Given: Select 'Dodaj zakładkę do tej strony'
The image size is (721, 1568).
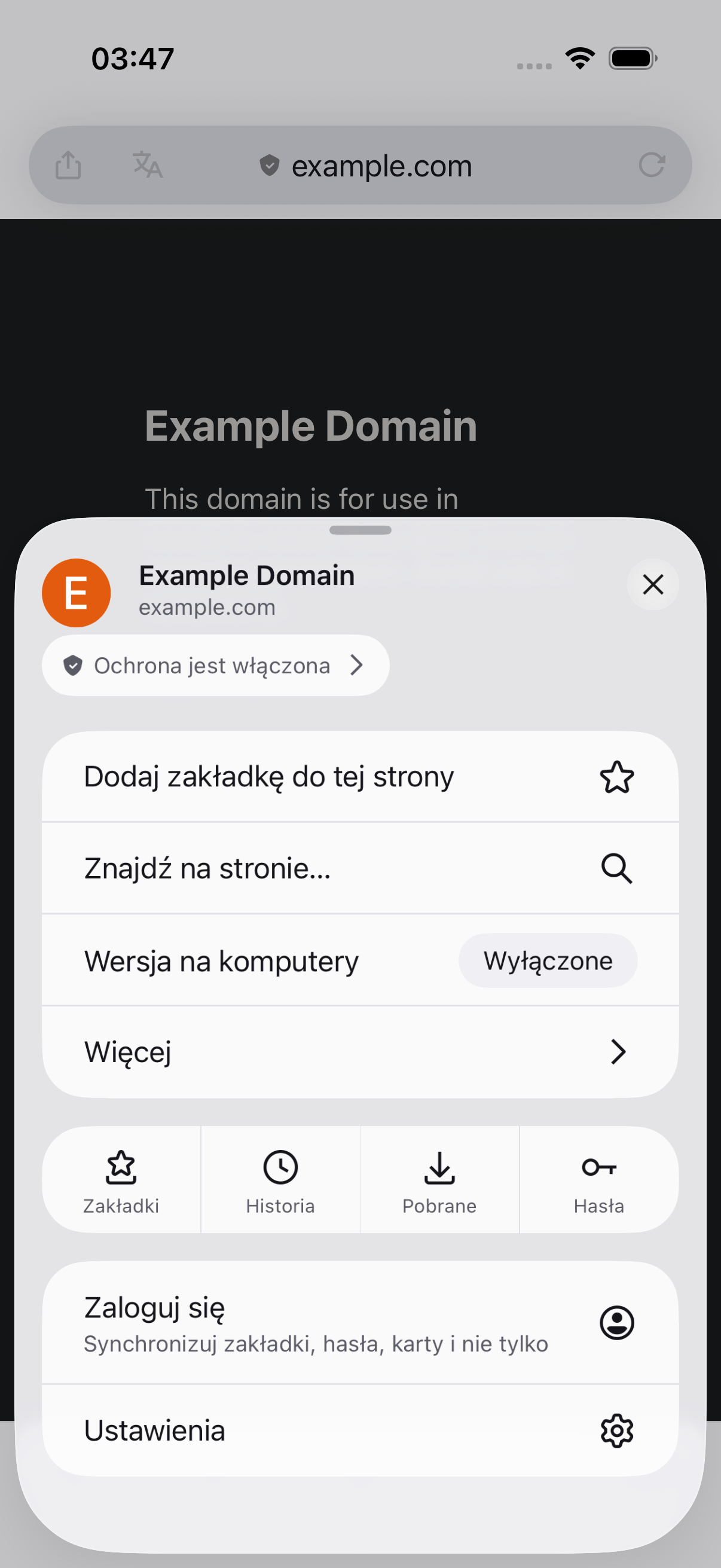Looking at the screenshot, I should (x=360, y=777).
